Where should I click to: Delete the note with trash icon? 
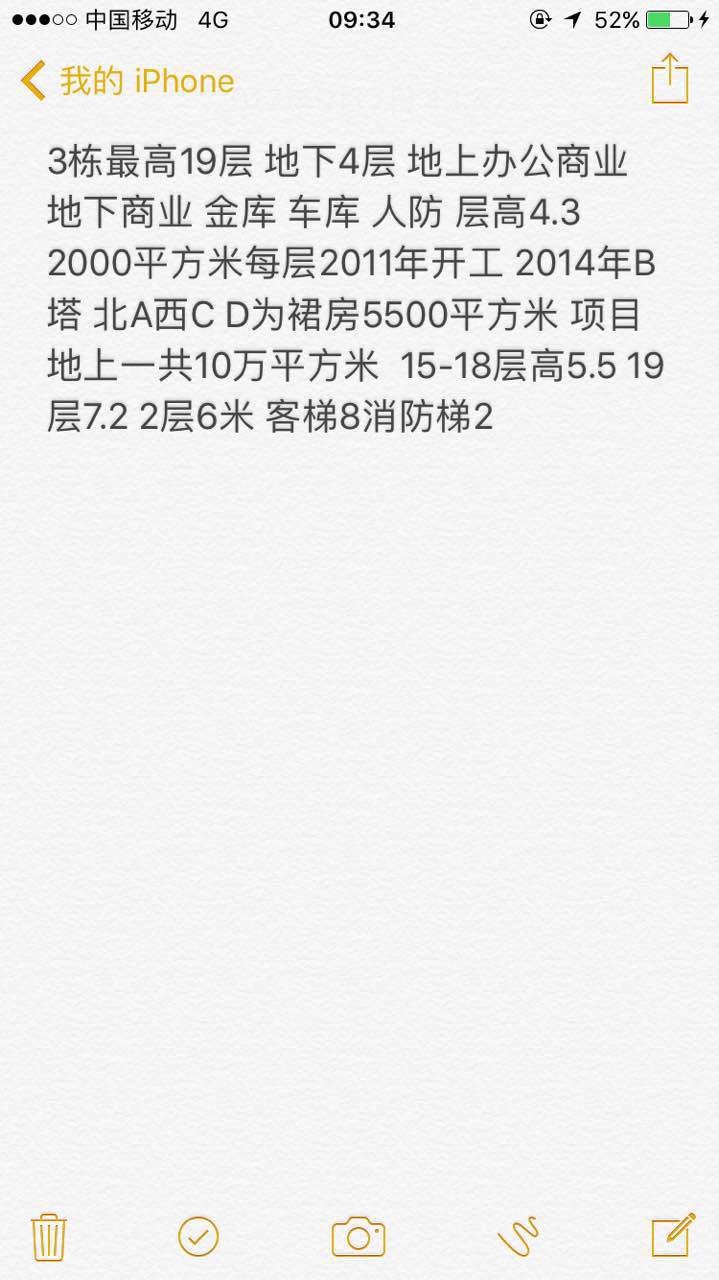coord(49,1237)
